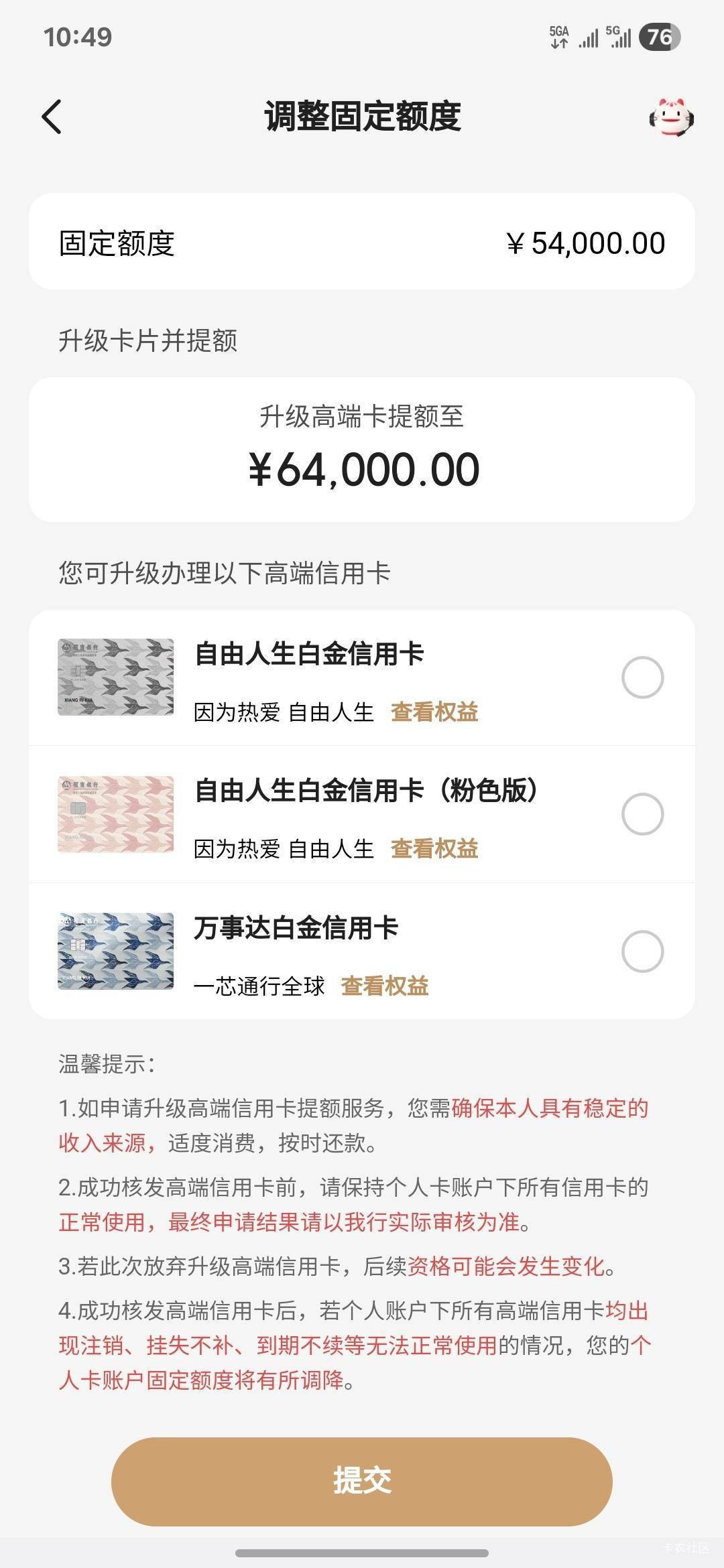View 查看权益 for 自由人生白金信用卡

434,712
